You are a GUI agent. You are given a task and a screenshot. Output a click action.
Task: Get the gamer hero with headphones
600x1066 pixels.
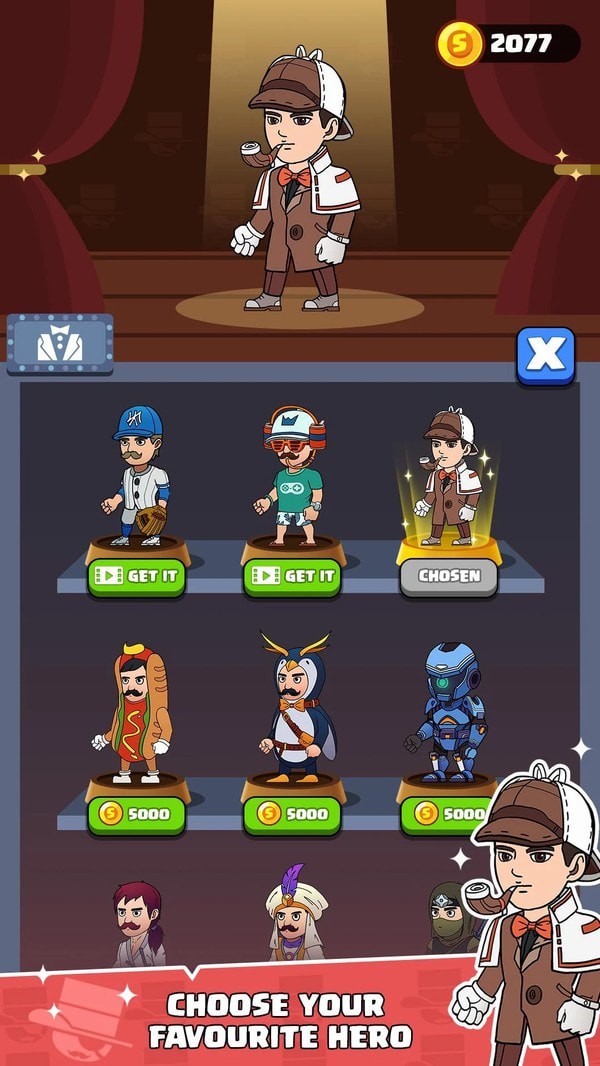(293, 576)
